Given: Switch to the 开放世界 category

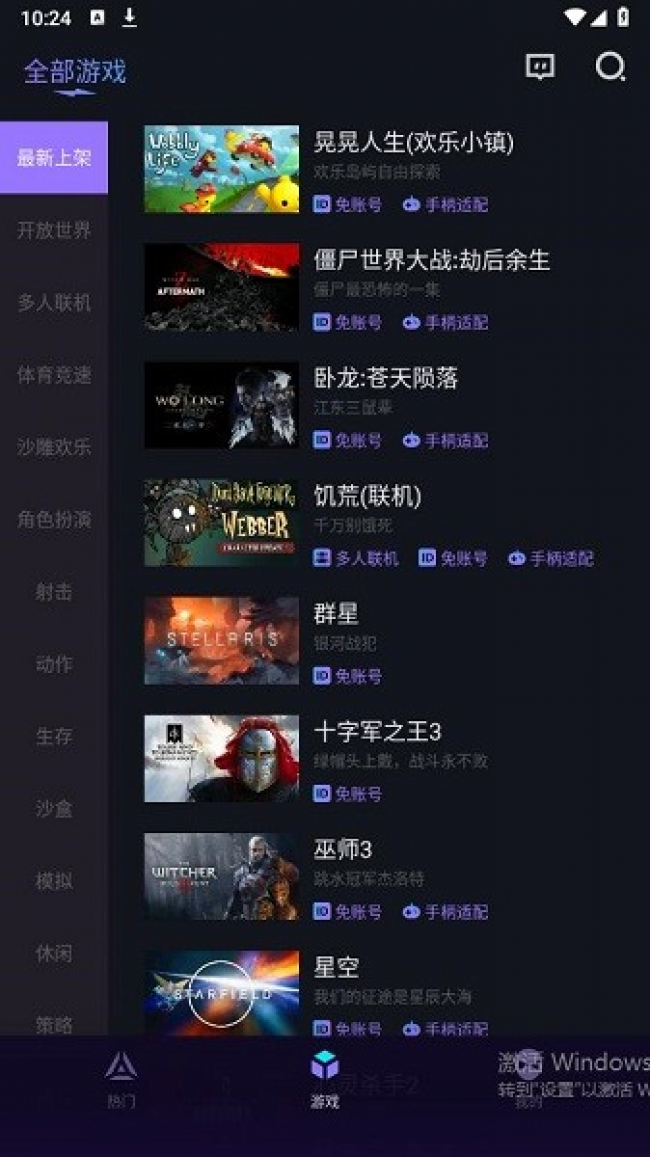Looking at the screenshot, I should coord(54,230).
